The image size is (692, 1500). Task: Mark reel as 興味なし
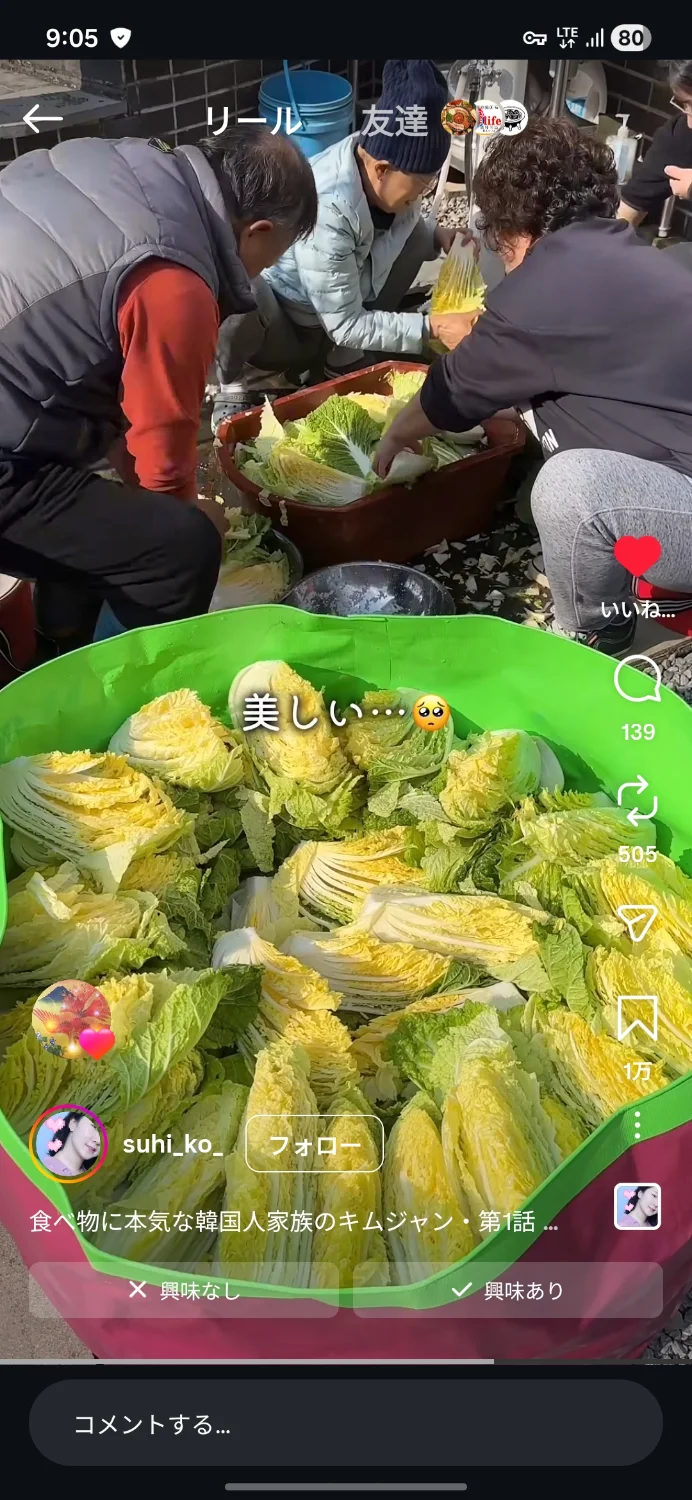point(184,1290)
